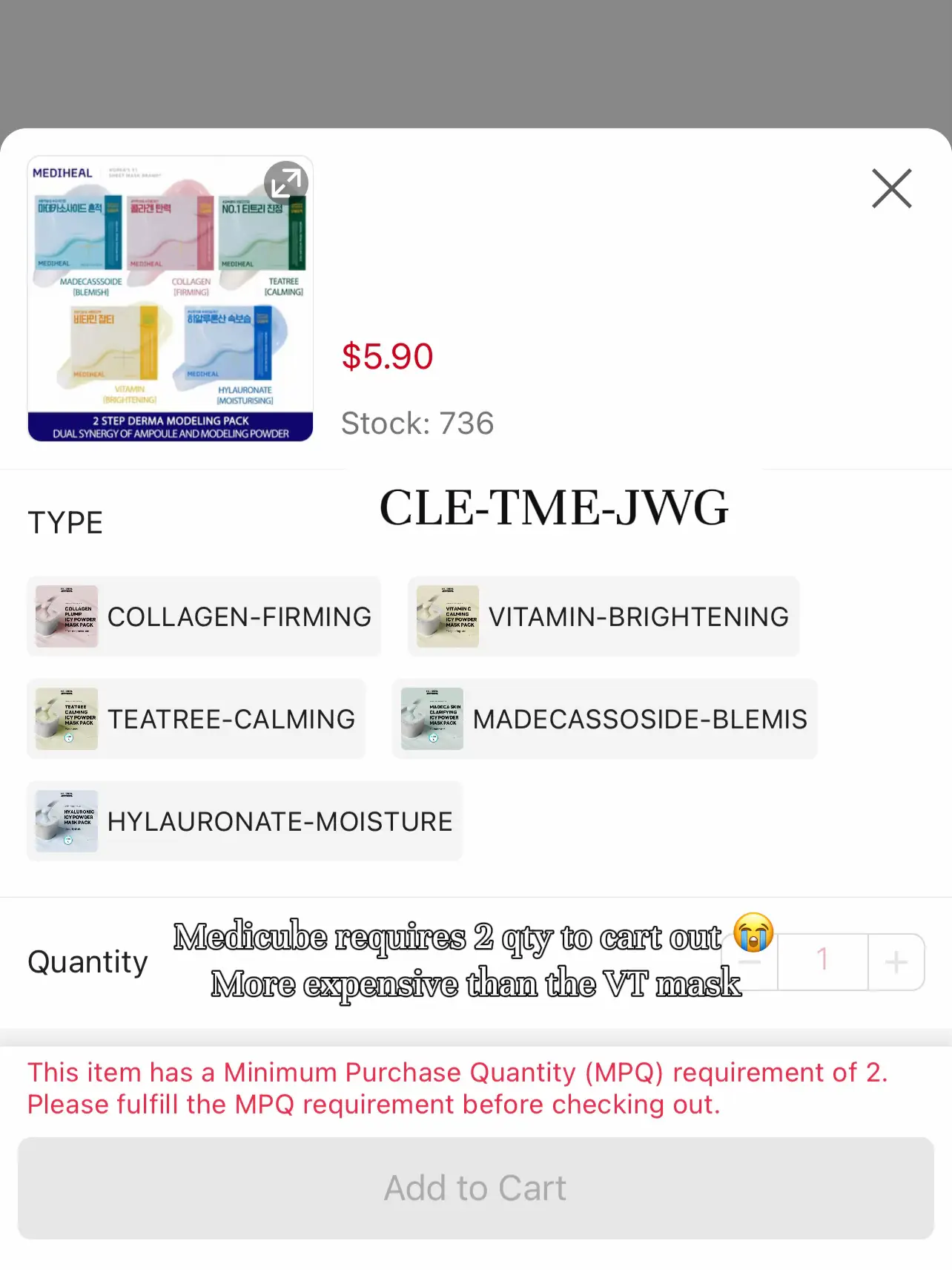Choose HYLAURONATE-MOISTURE type
Viewport: 952px width, 1270px height.
tap(245, 821)
